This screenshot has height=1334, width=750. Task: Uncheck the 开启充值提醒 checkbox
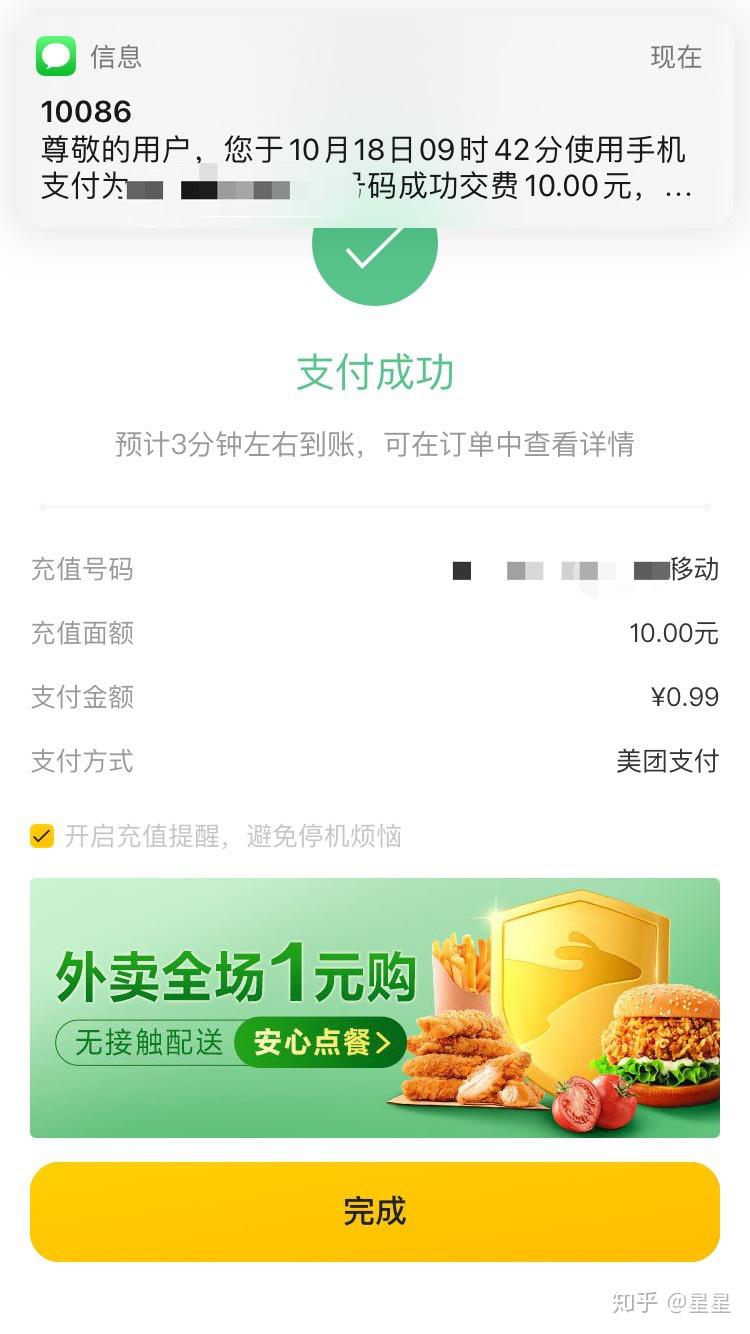[42, 836]
